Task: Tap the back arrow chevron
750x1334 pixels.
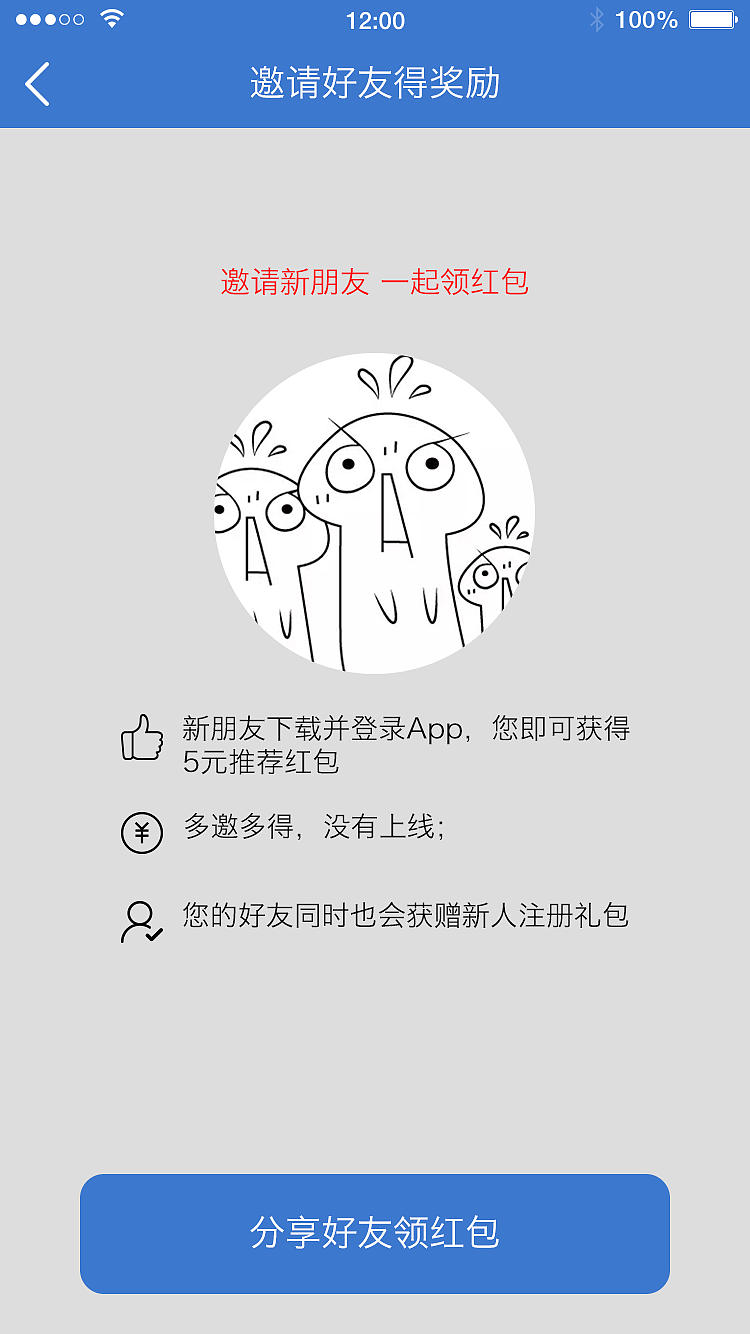Action: [x=37, y=84]
